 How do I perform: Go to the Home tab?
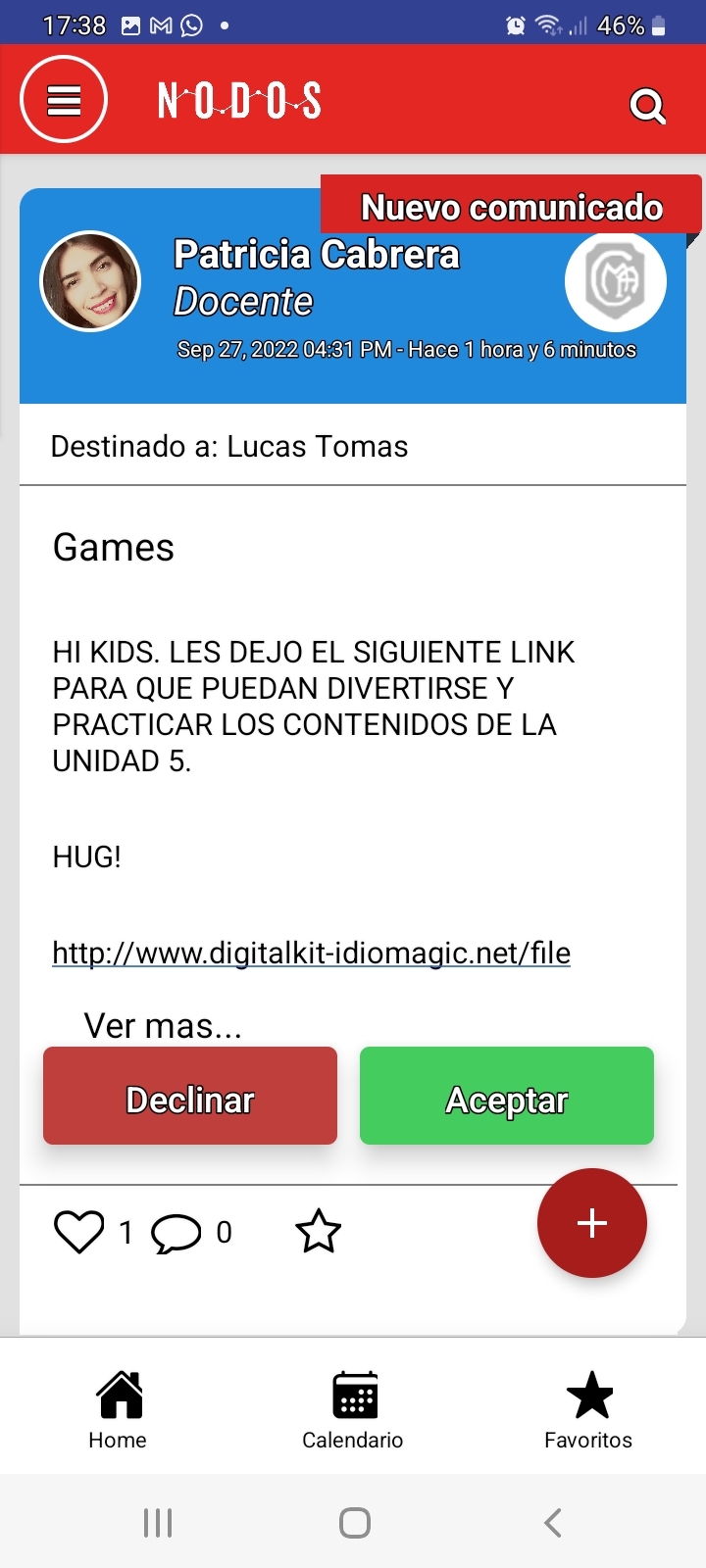pyautogui.click(x=118, y=1410)
